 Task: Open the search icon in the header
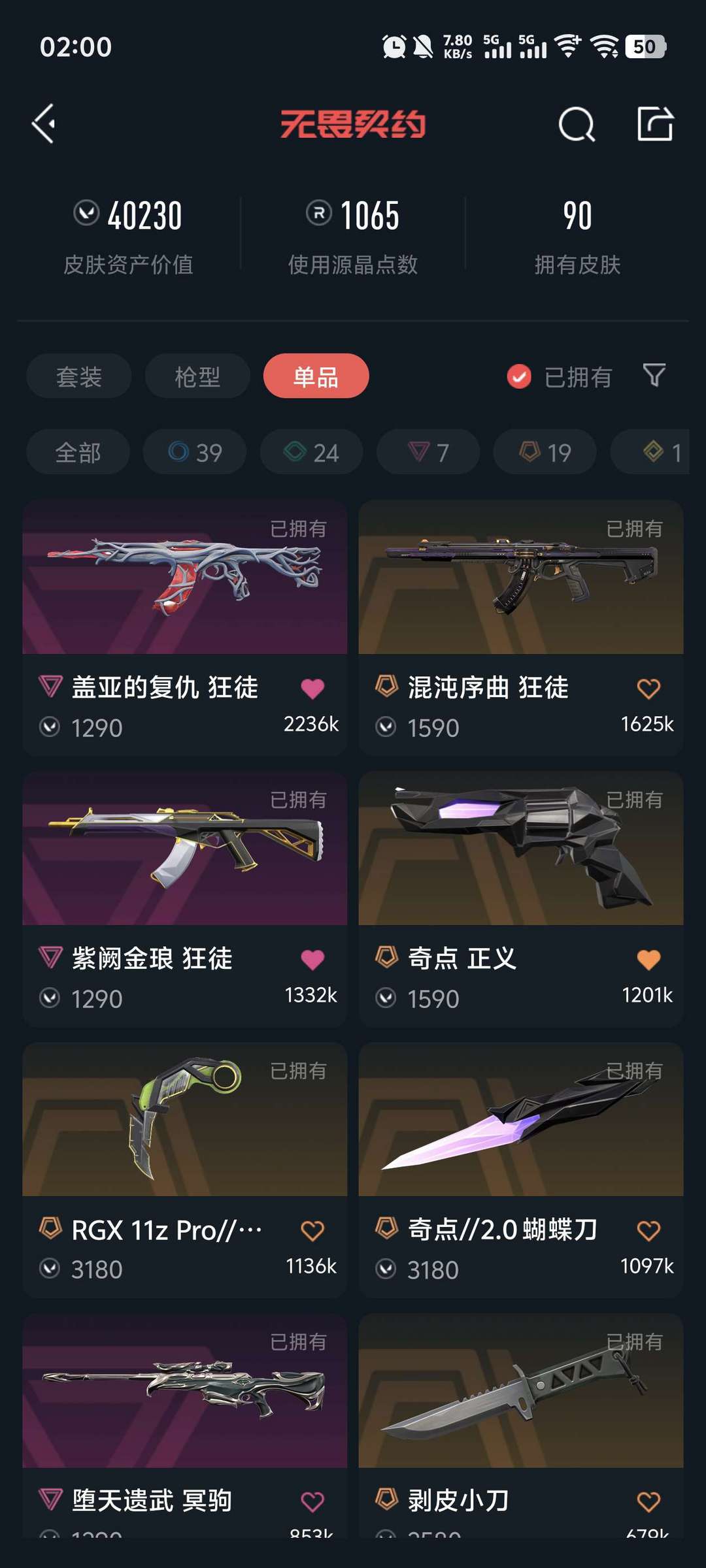point(577,123)
